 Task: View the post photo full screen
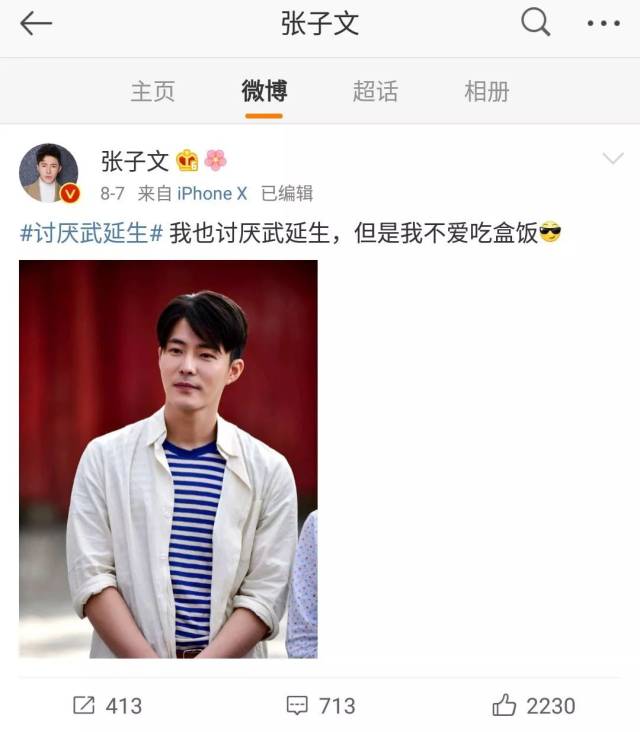point(168,459)
